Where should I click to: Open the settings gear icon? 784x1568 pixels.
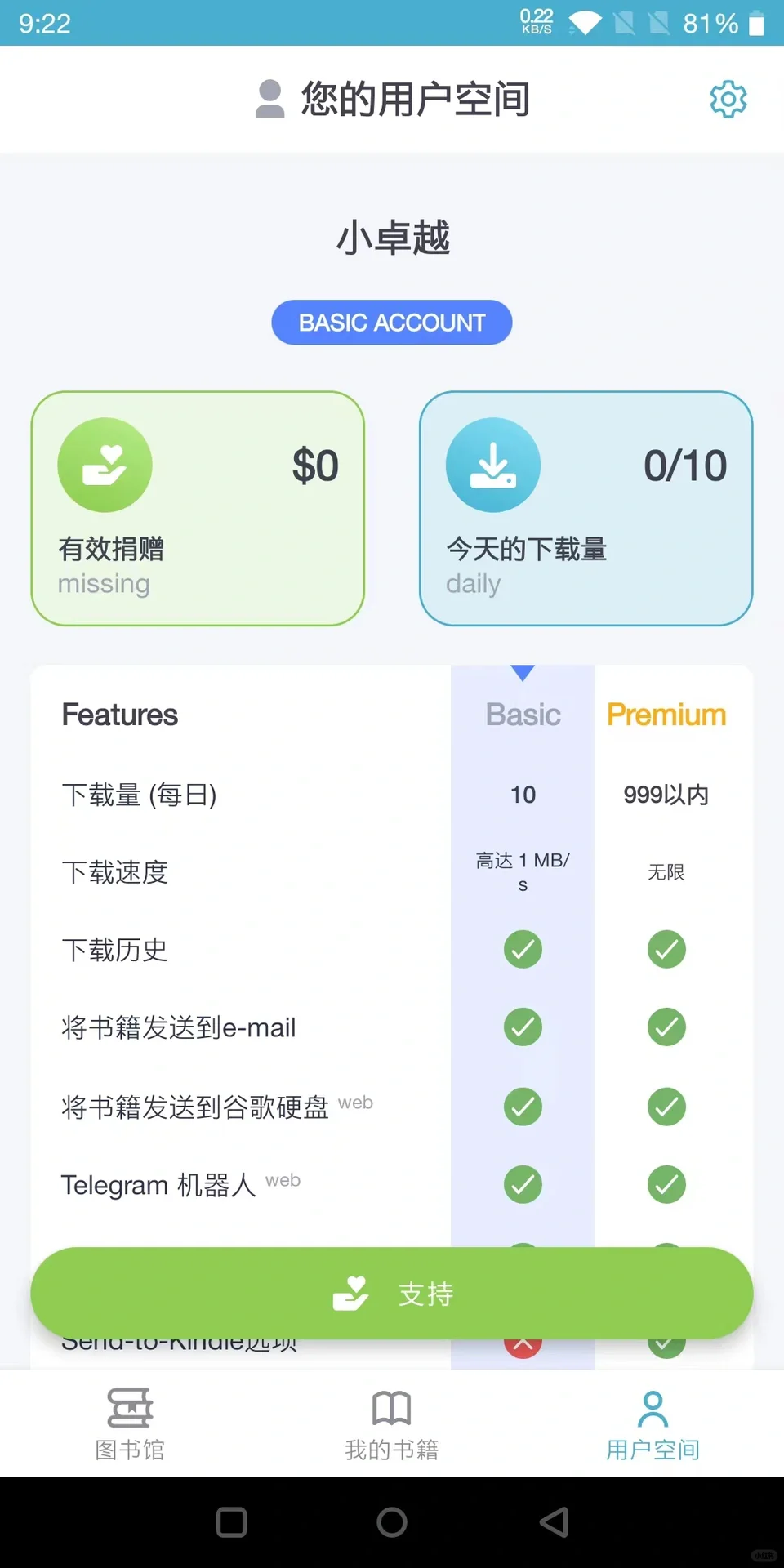coord(728,99)
